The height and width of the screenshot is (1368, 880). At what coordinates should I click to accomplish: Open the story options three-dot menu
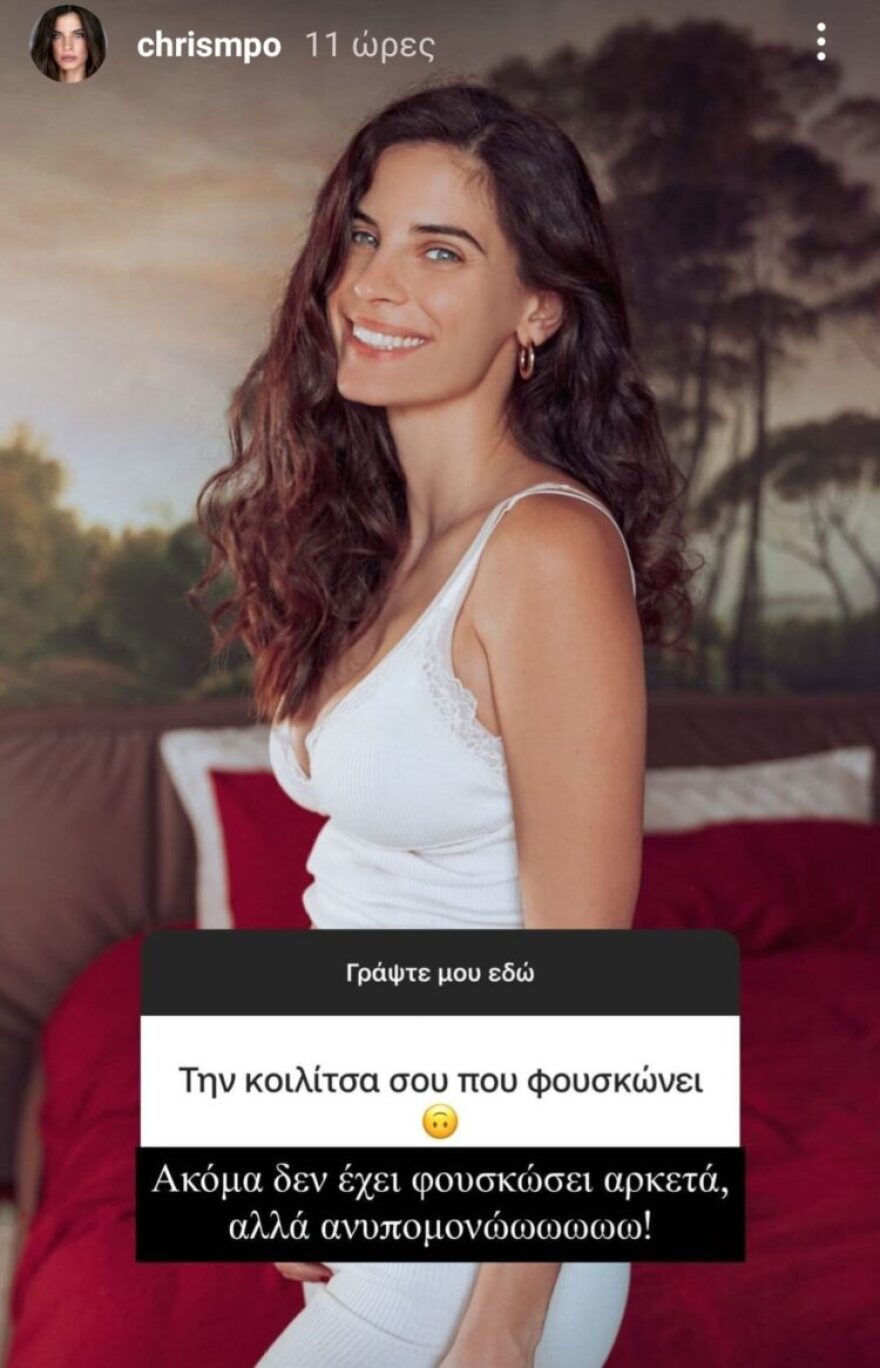(821, 43)
